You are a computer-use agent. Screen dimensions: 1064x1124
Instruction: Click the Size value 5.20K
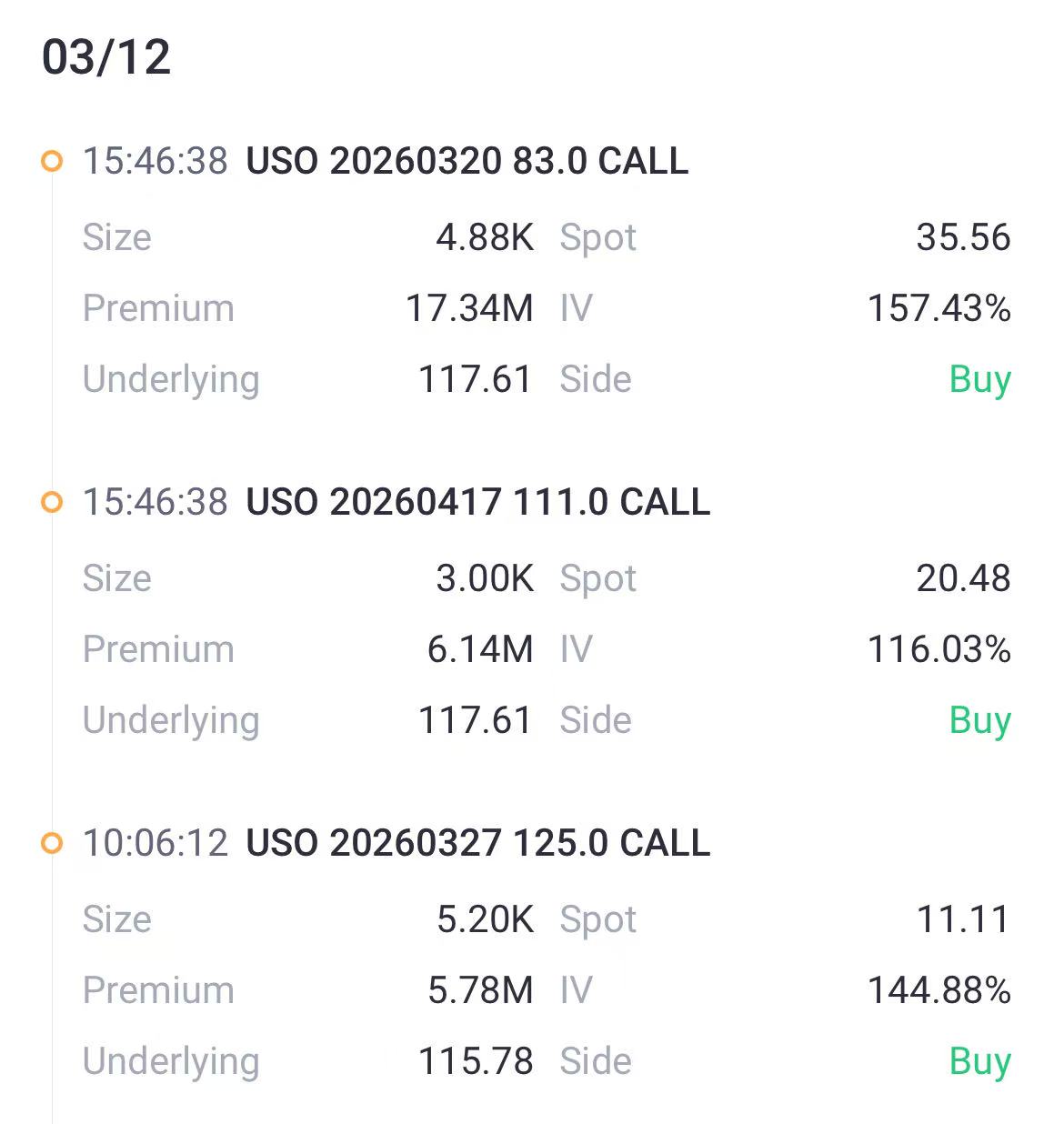[x=485, y=919]
